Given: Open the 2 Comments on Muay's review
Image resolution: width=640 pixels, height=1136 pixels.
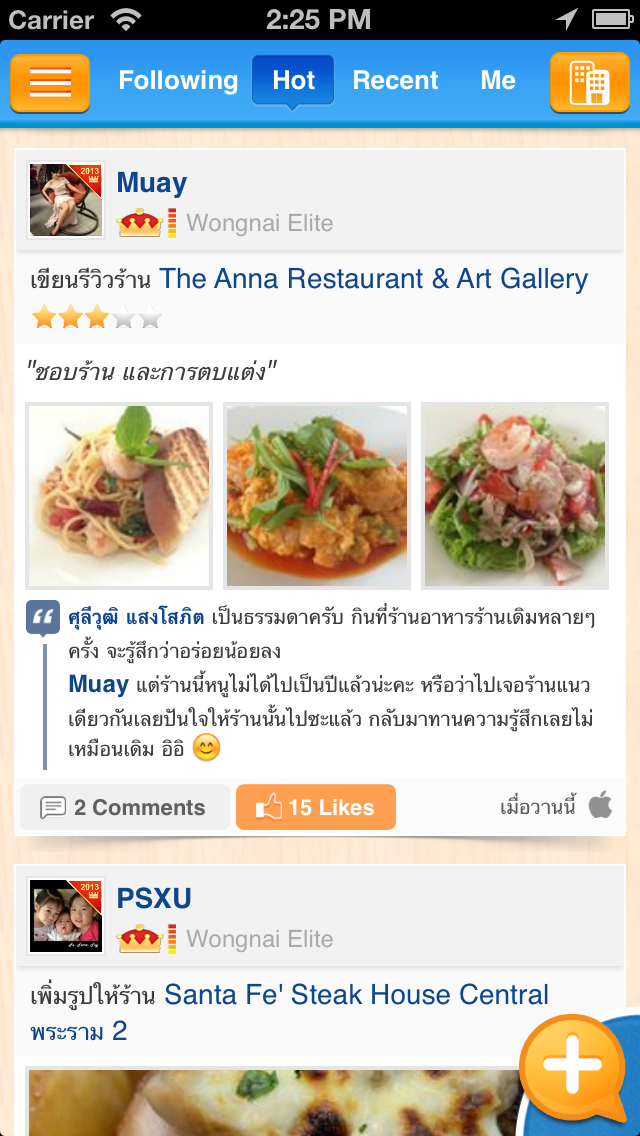Looking at the screenshot, I should 124,808.
